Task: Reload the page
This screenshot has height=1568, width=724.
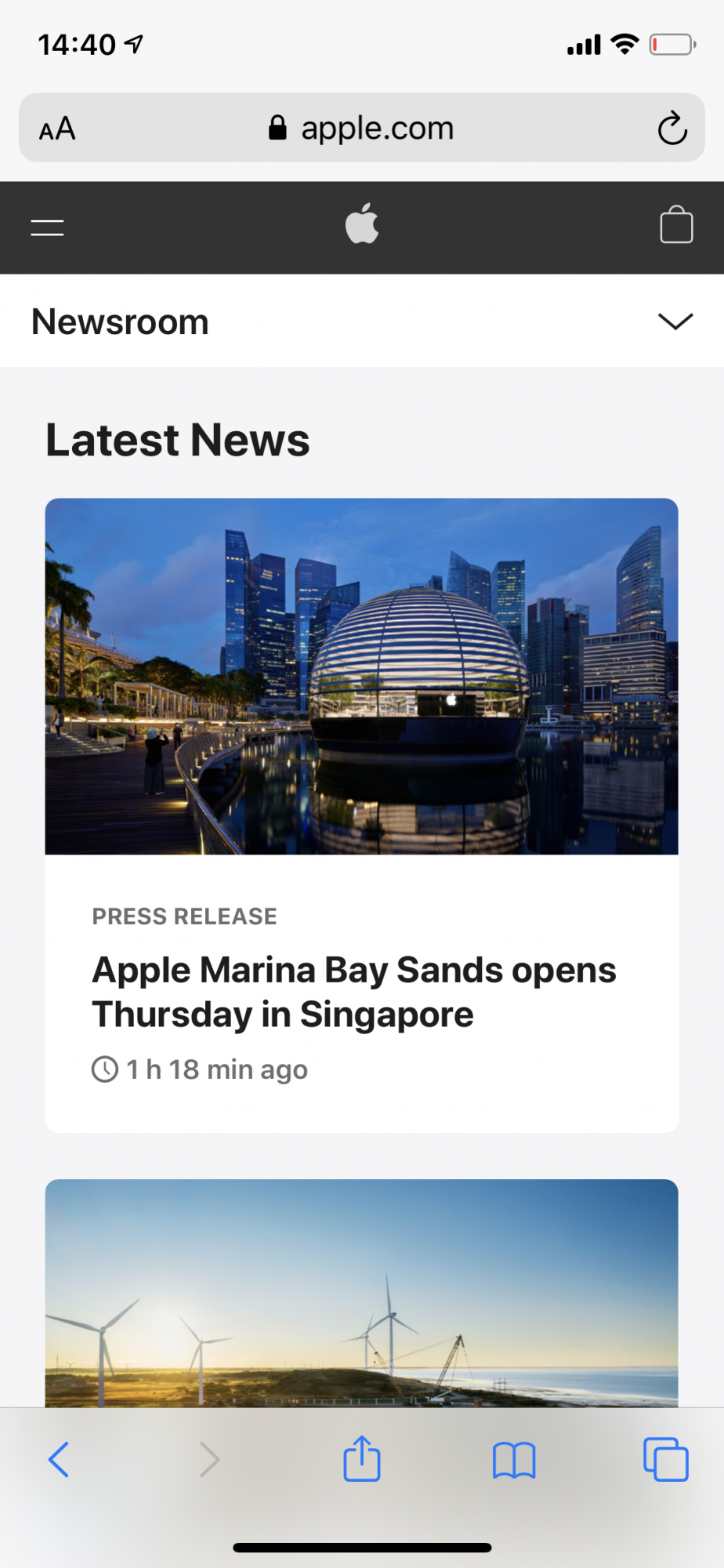Action: click(x=672, y=129)
